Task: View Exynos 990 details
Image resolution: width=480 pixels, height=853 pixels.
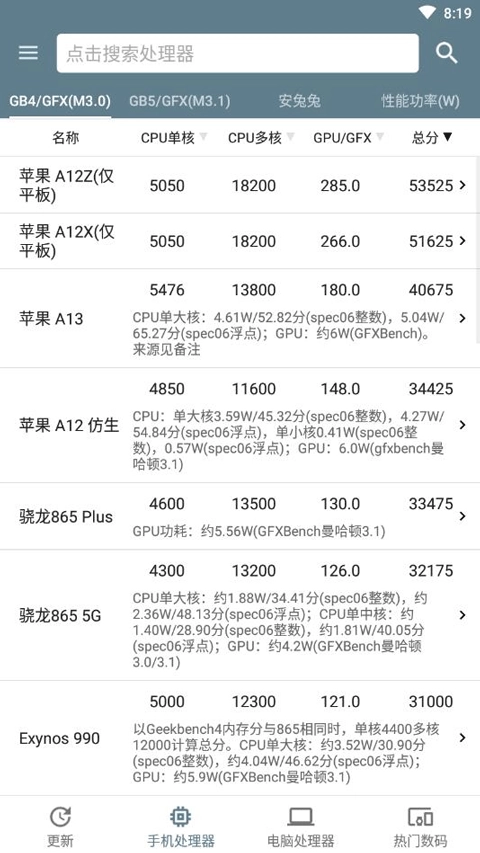Action: (240, 738)
